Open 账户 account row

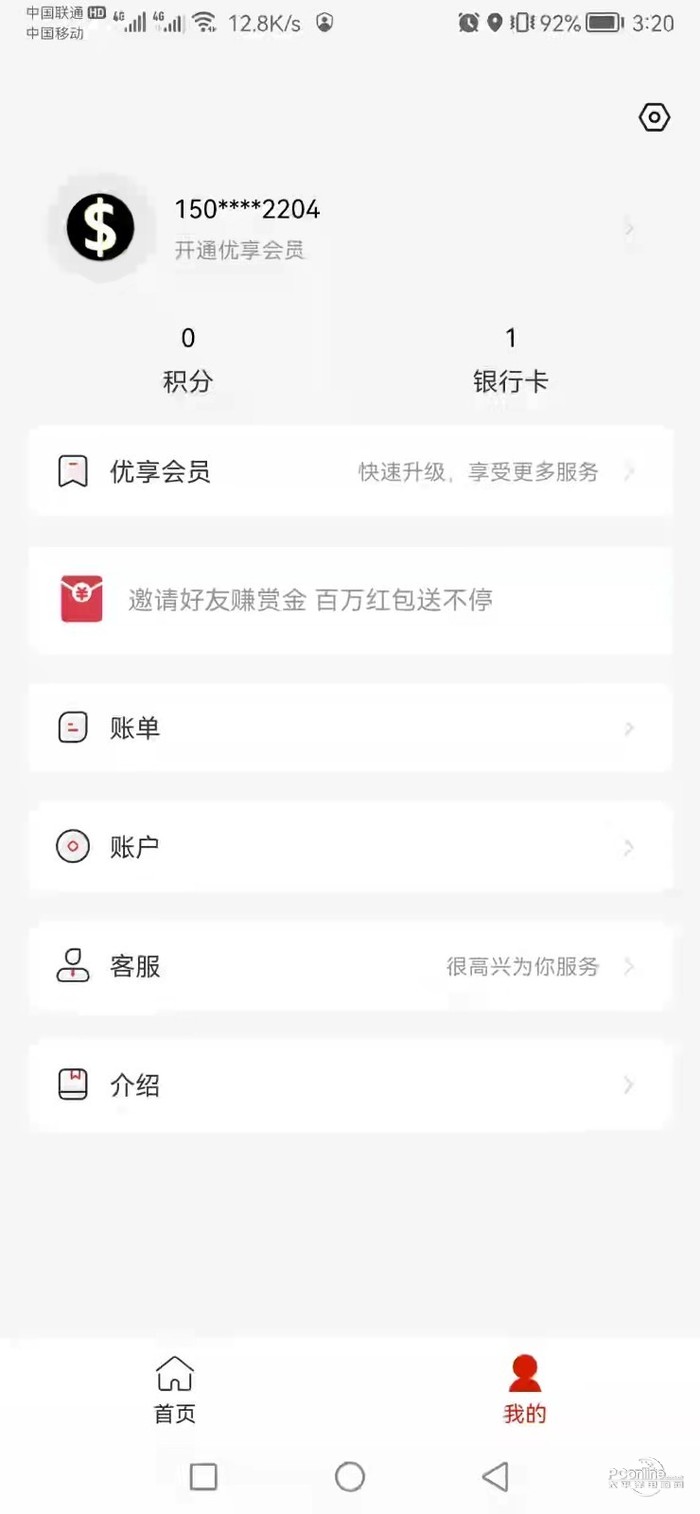pyautogui.click(x=350, y=848)
